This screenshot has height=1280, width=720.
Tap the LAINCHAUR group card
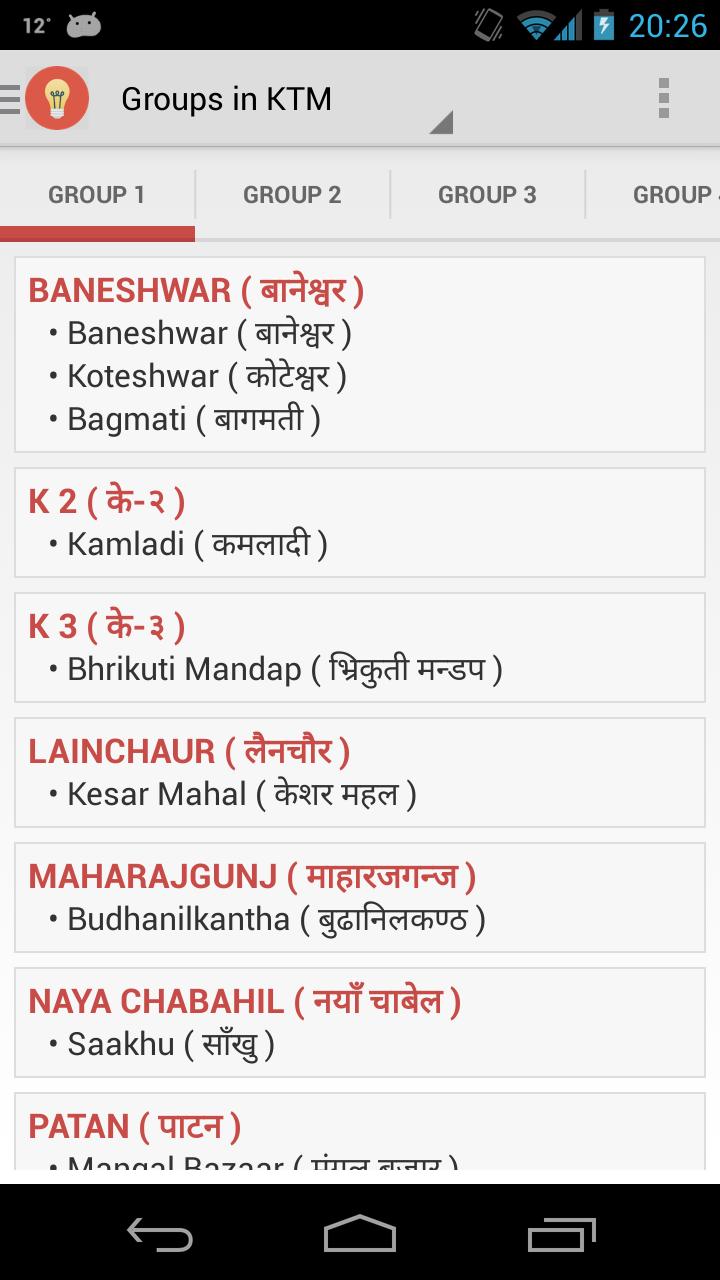[189, 750]
